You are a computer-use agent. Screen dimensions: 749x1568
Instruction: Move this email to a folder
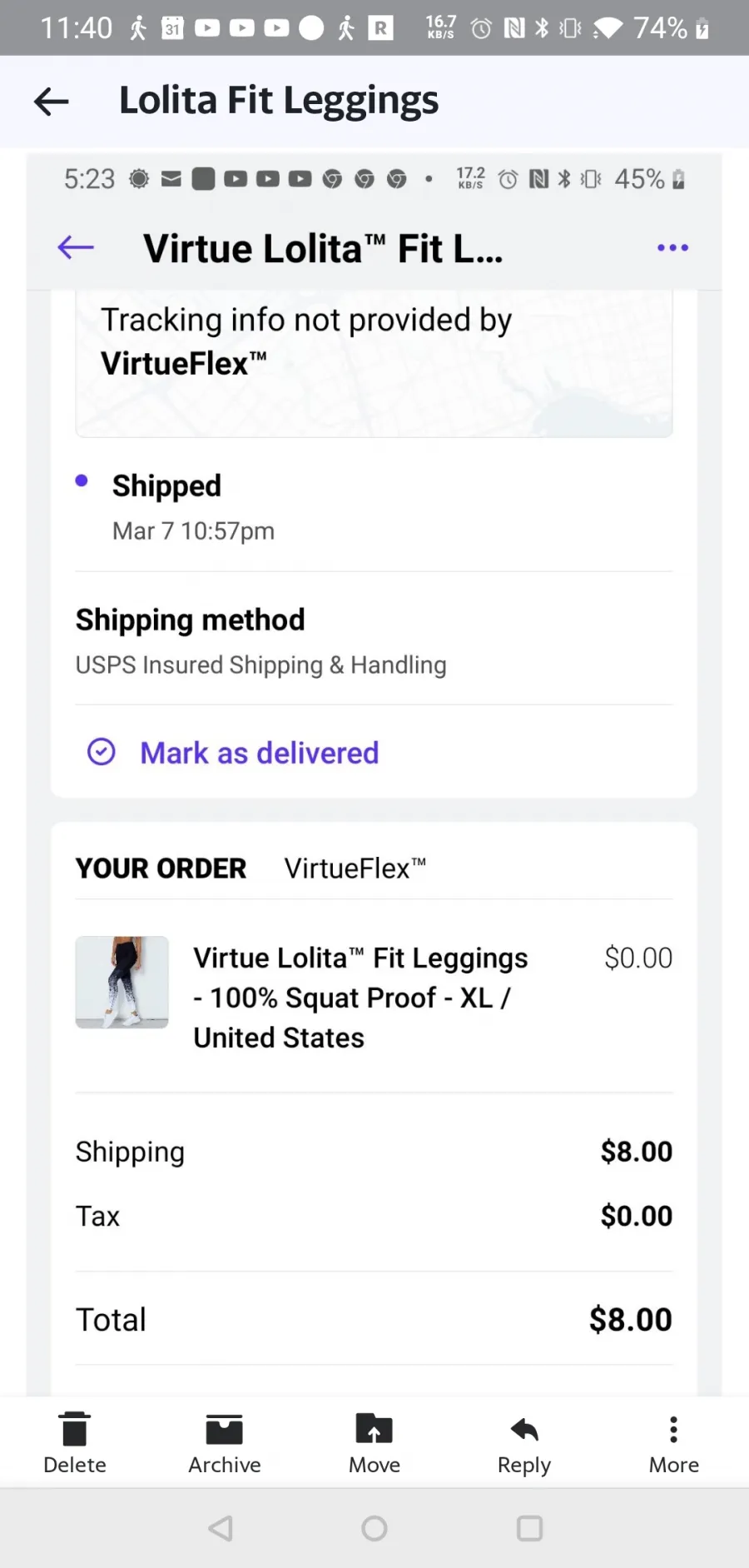(374, 1442)
